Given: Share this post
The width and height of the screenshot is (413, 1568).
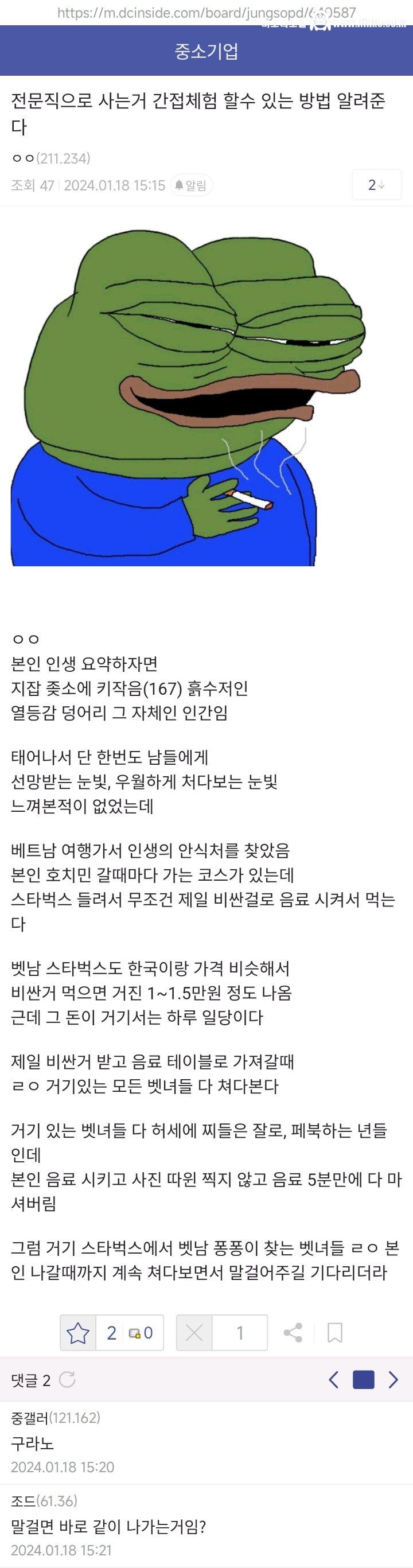Looking at the screenshot, I should [x=293, y=1333].
